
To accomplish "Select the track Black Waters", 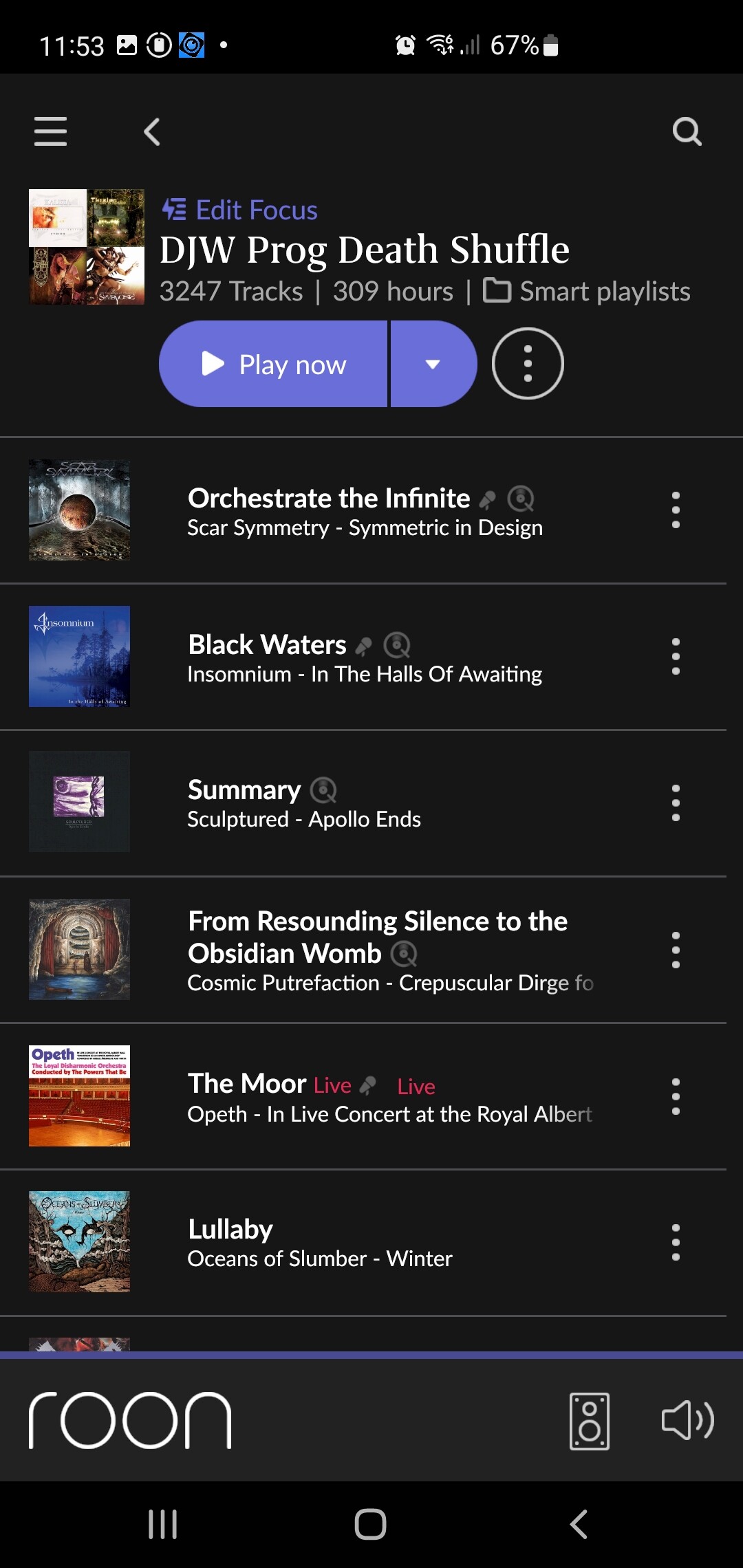I will click(267, 645).
